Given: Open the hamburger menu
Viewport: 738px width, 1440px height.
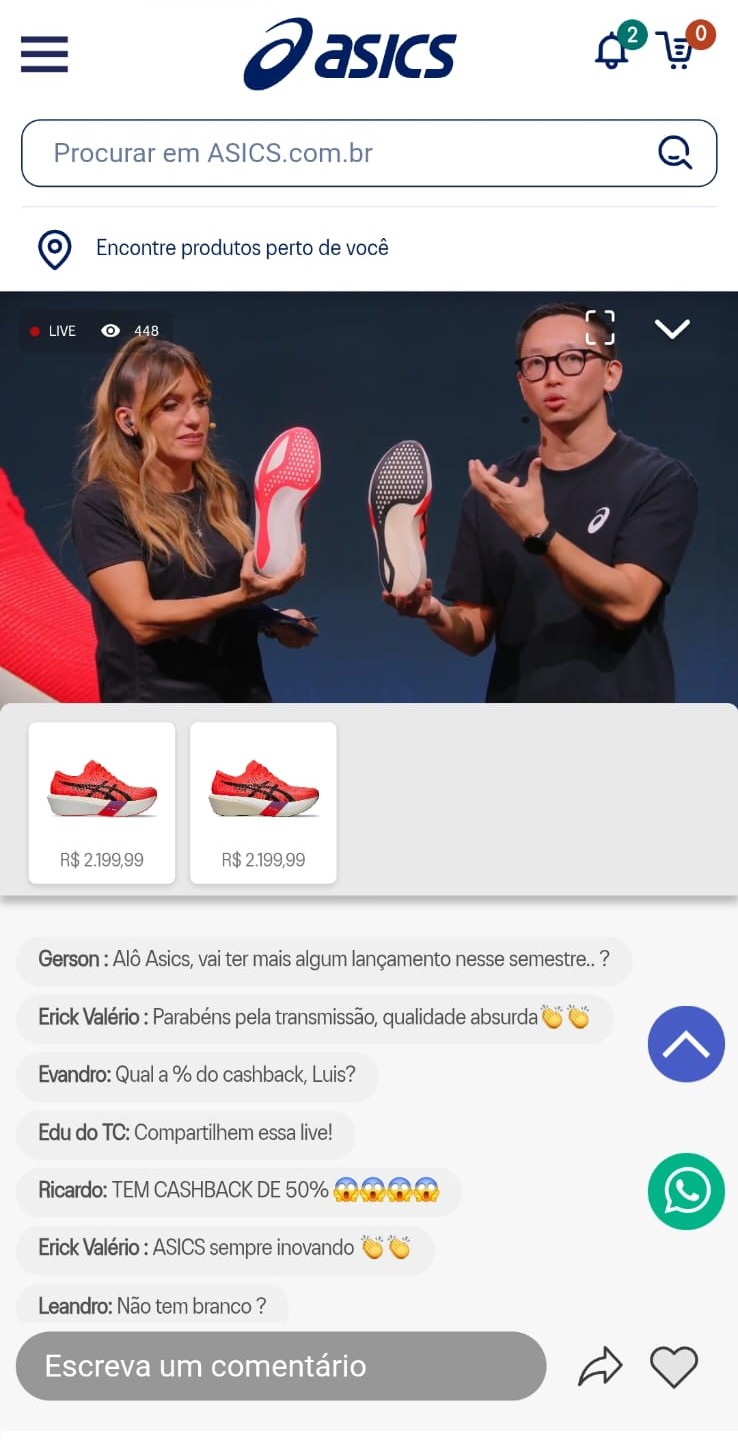Looking at the screenshot, I should pyautogui.click(x=44, y=54).
